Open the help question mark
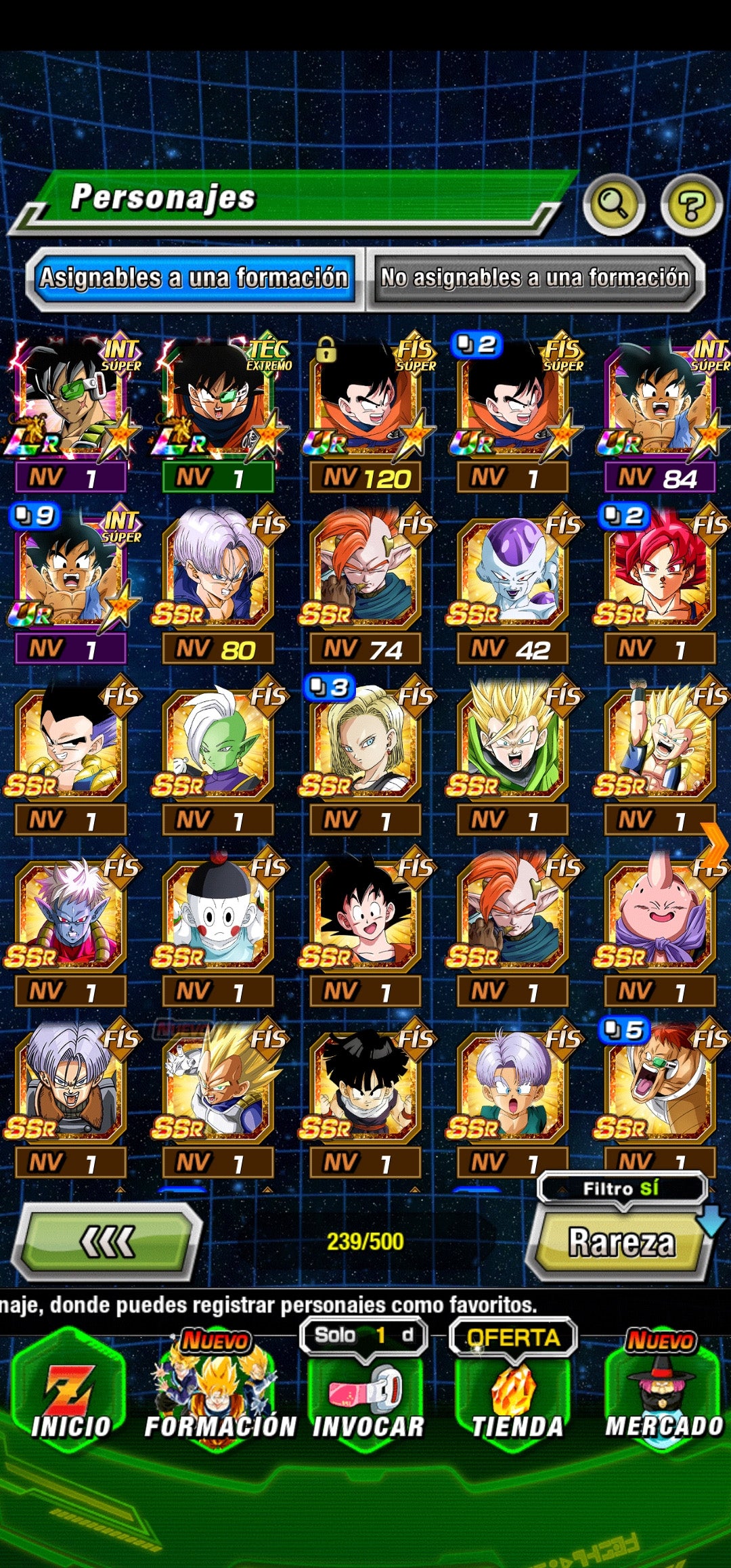Image resolution: width=731 pixels, height=1568 pixels. (691, 204)
